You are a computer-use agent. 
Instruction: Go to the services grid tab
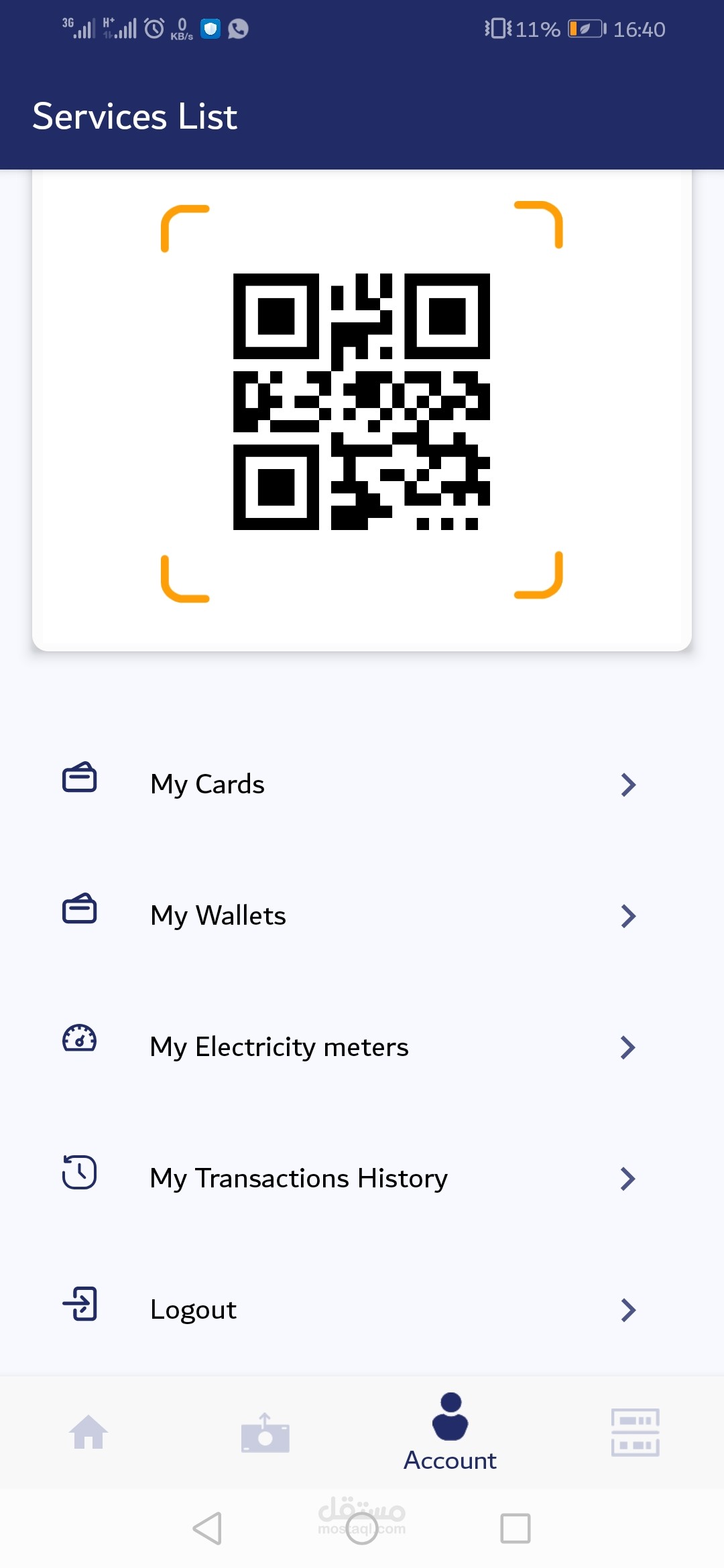635,1433
